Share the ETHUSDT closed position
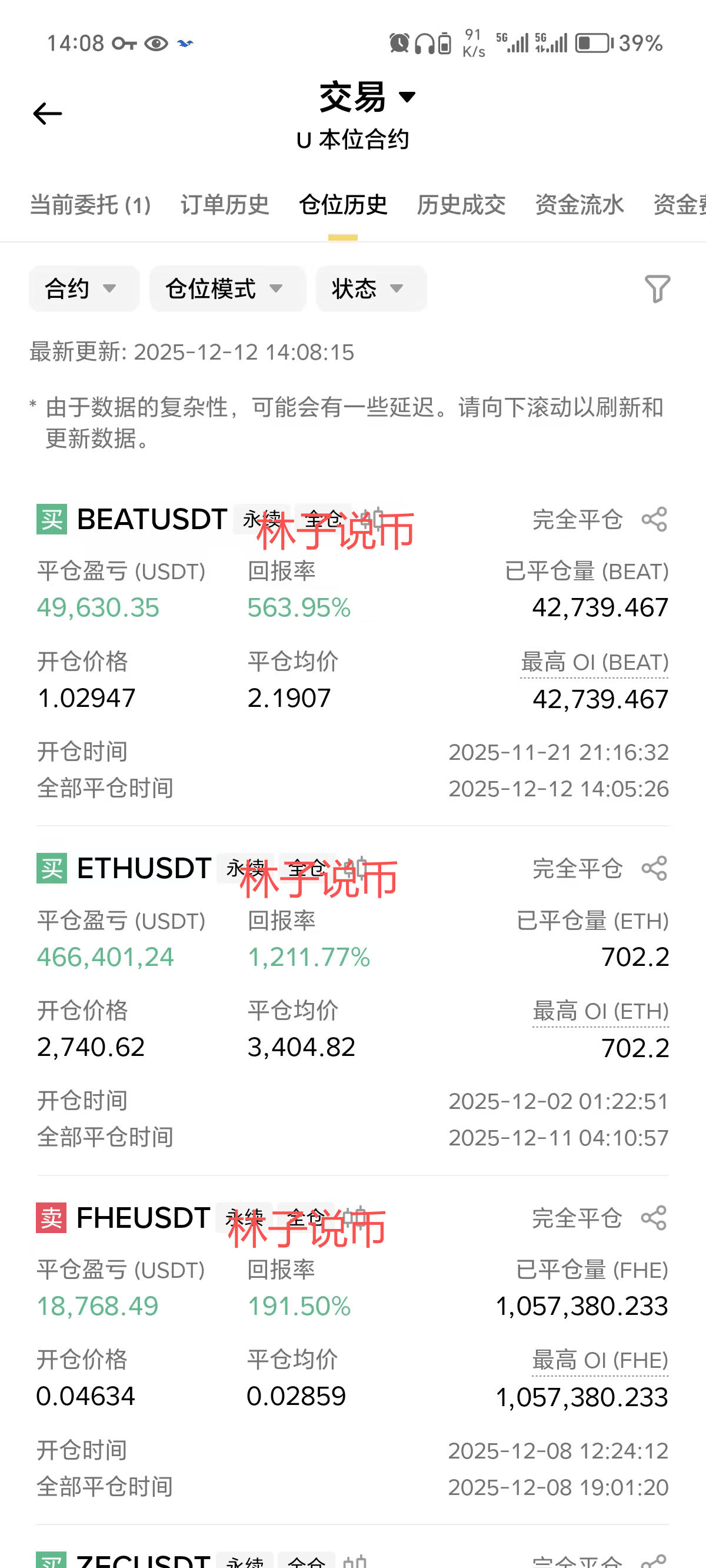Viewport: 706px width, 1568px height. coord(654,869)
